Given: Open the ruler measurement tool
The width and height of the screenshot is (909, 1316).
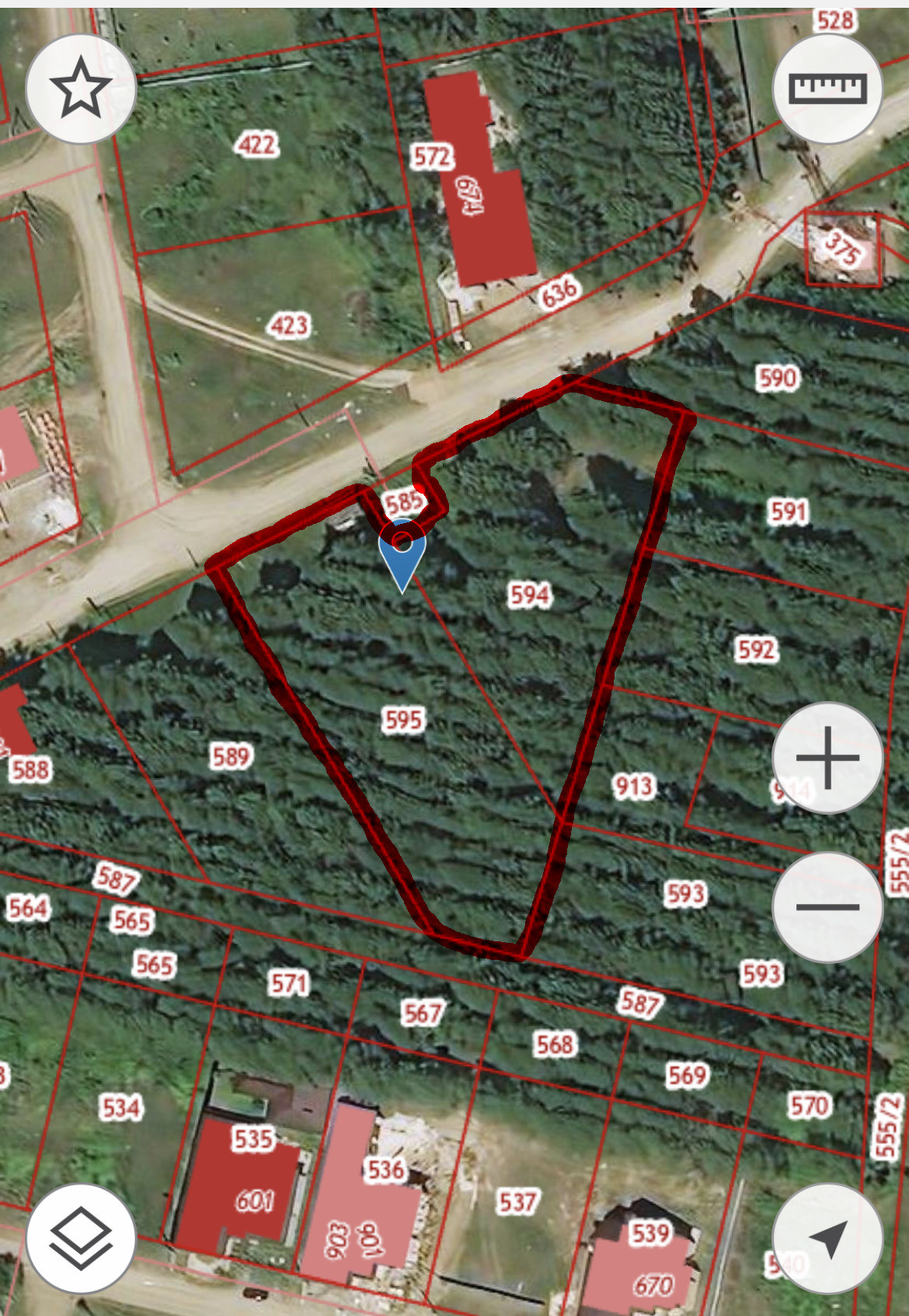Looking at the screenshot, I should point(827,89).
